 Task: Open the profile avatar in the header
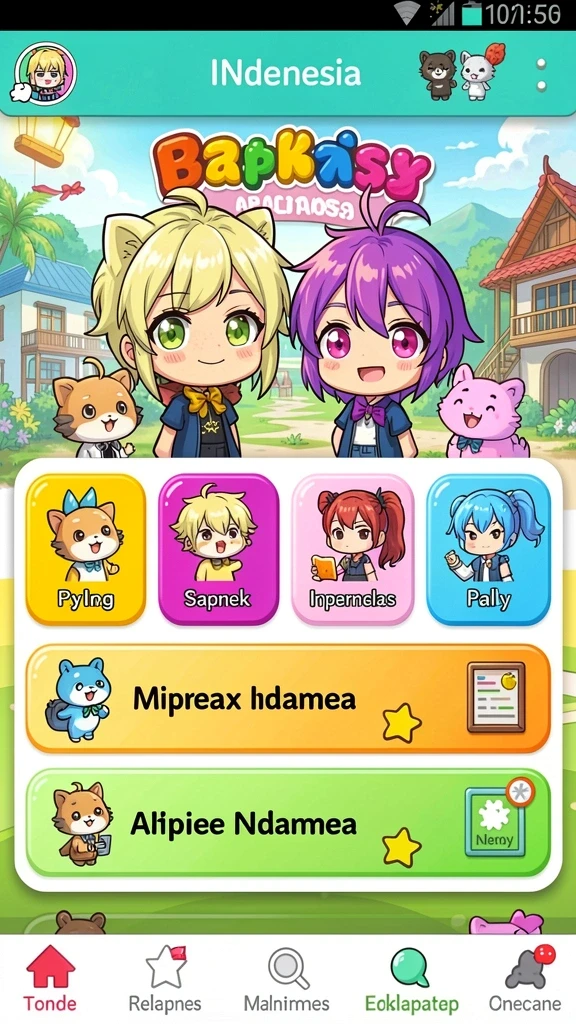pos(44,73)
